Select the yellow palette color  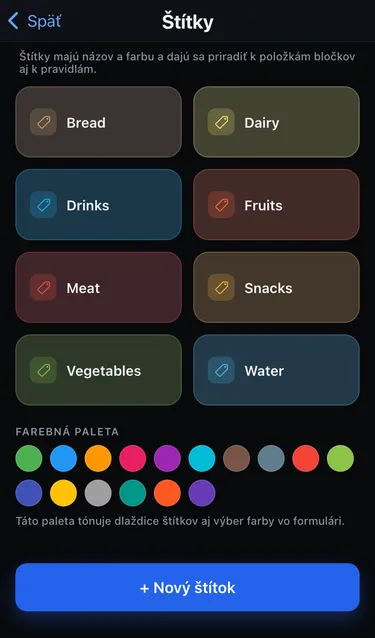[63, 493]
